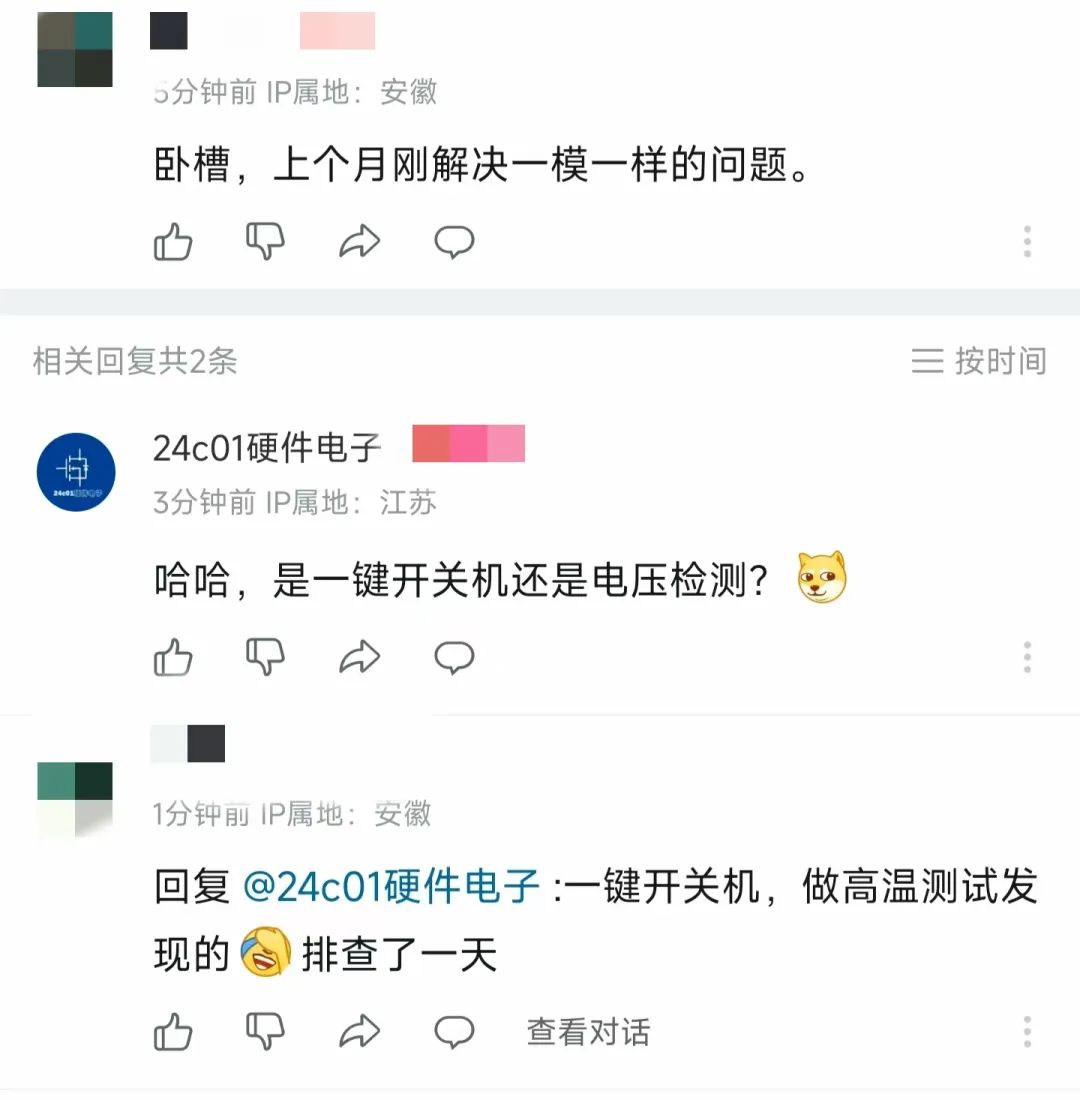Open more options on 24c01硬件电子's reply

coord(1027,657)
